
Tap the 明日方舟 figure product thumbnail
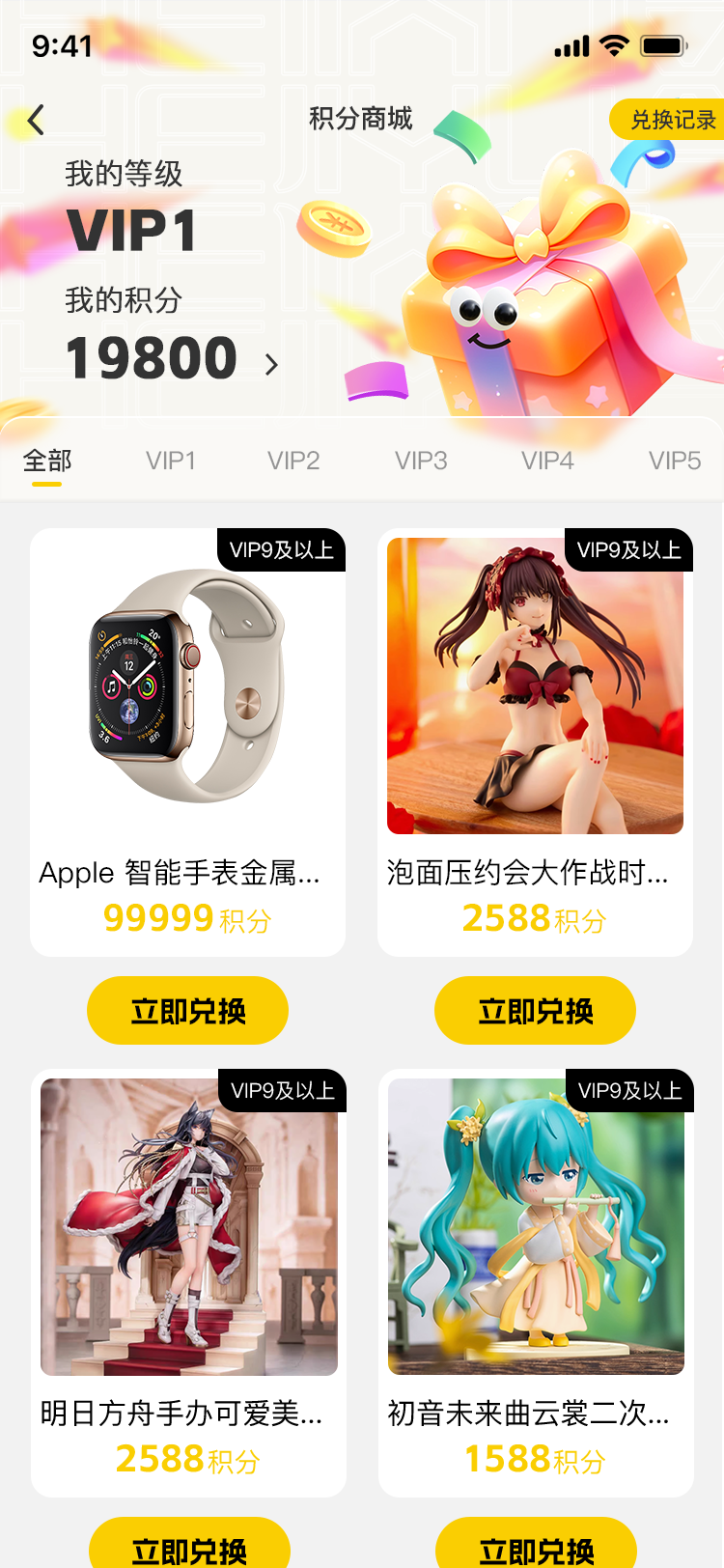(187, 1226)
